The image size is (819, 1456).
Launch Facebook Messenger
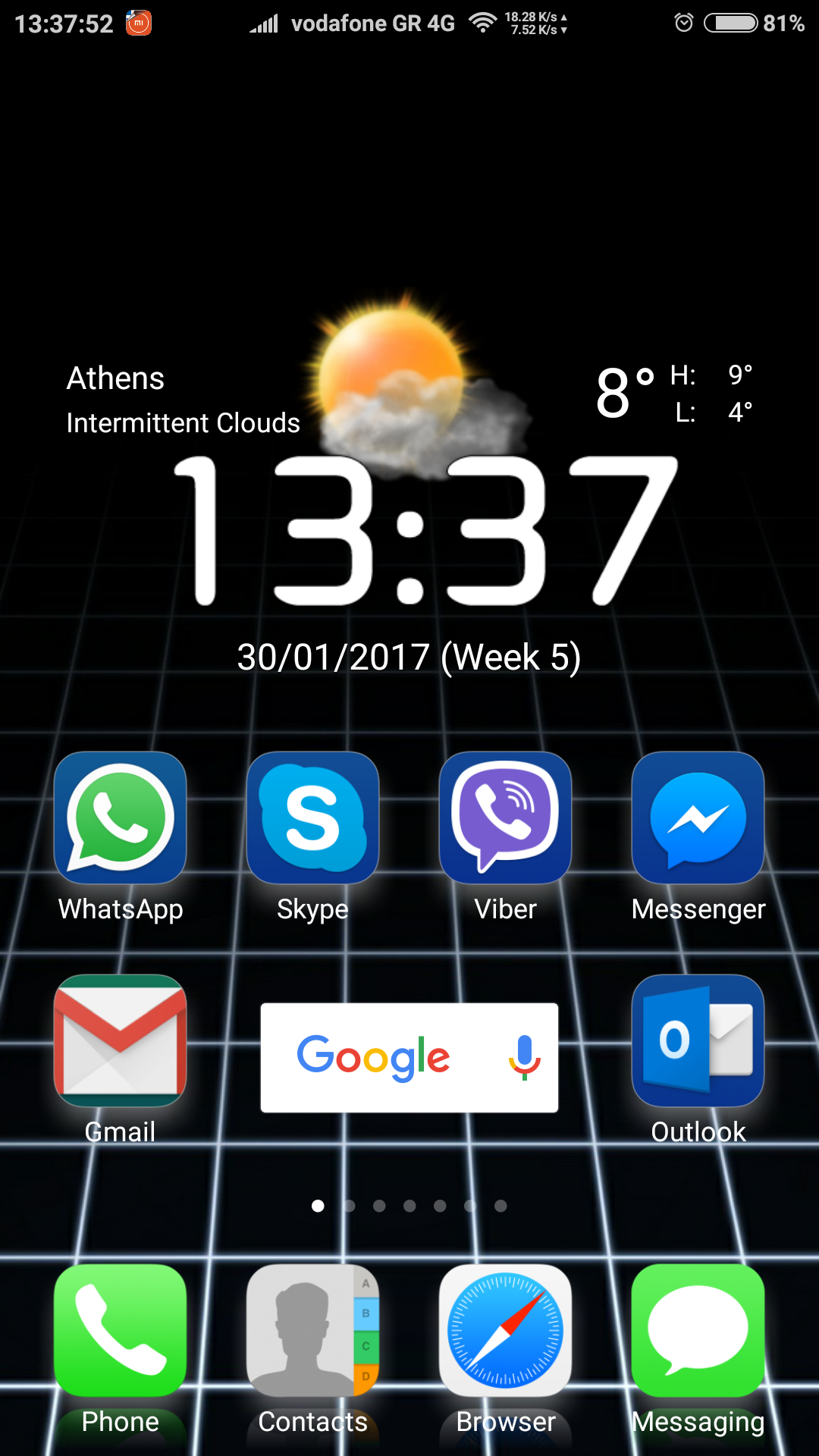click(x=698, y=817)
